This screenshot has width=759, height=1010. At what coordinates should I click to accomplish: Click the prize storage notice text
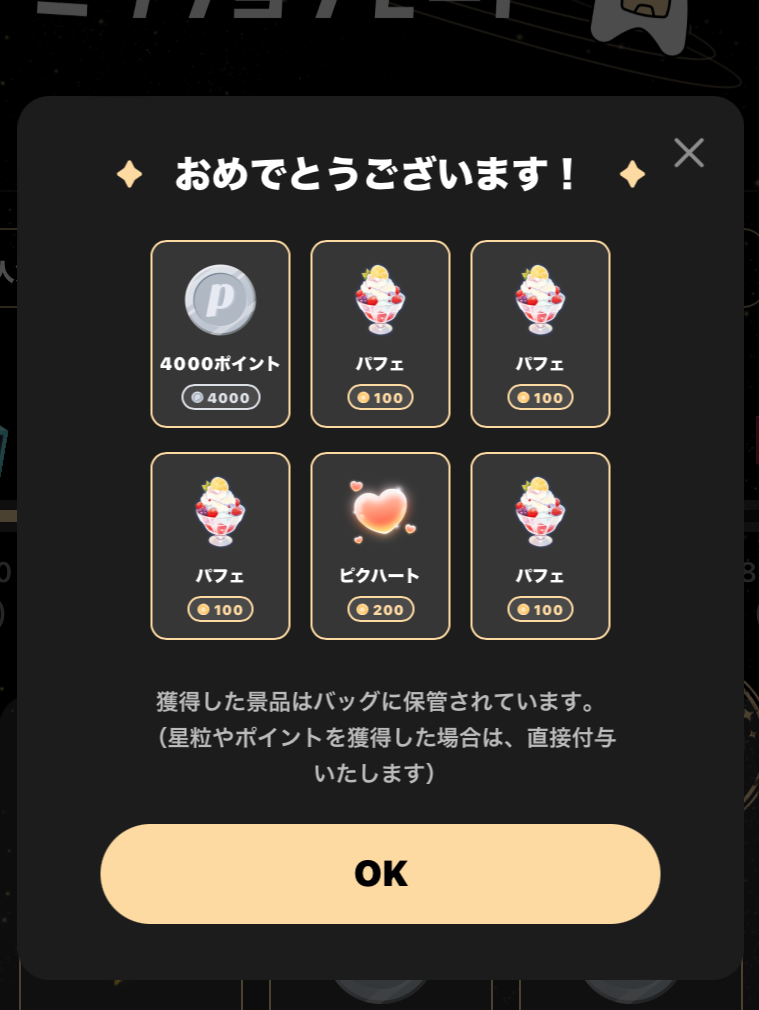click(x=380, y=737)
